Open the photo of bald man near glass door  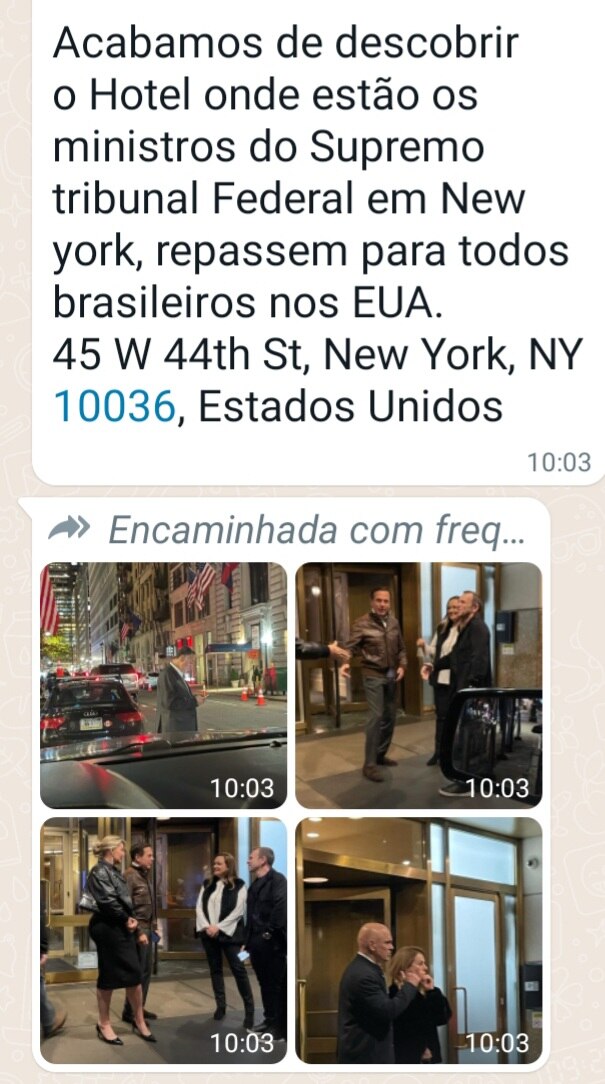pos(418,940)
